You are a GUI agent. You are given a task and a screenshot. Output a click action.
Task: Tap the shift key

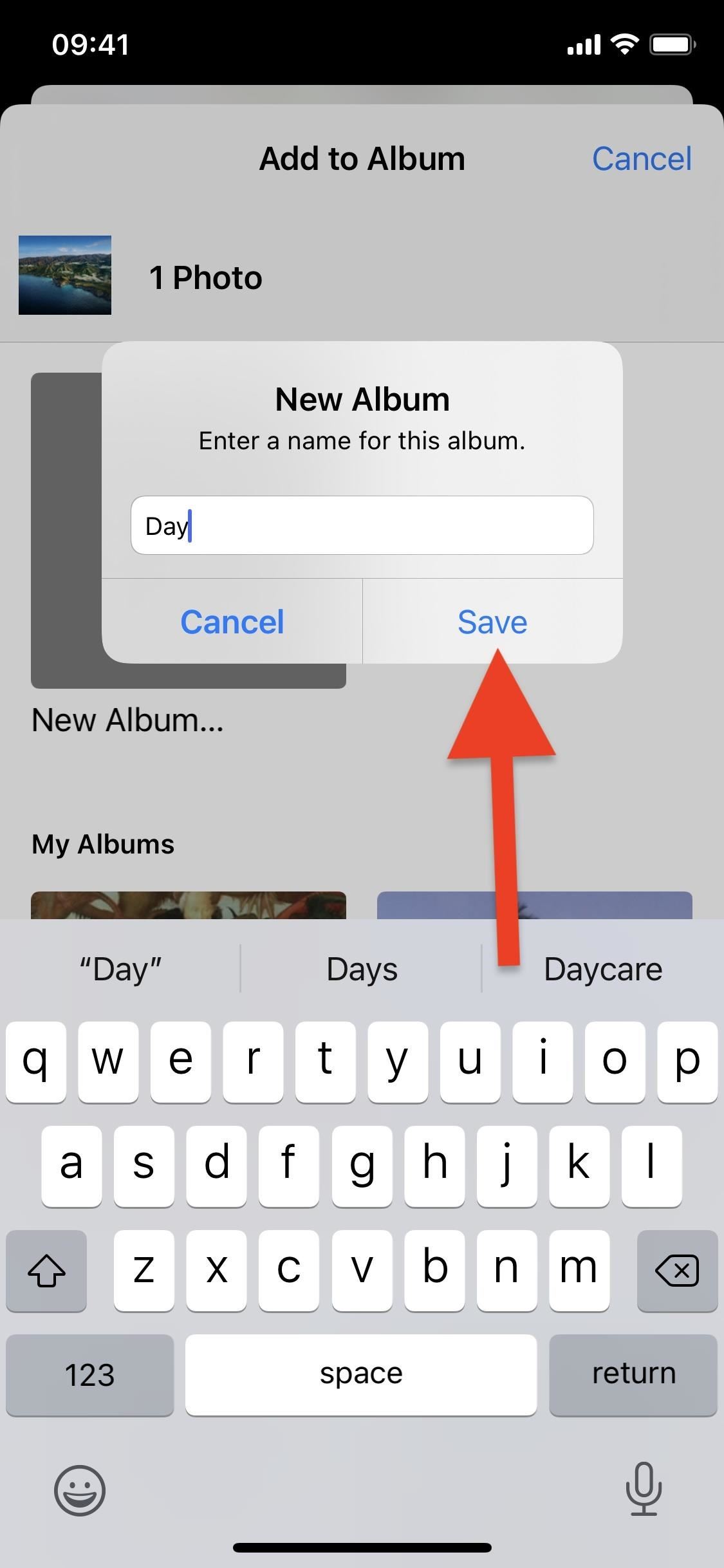(x=46, y=1271)
